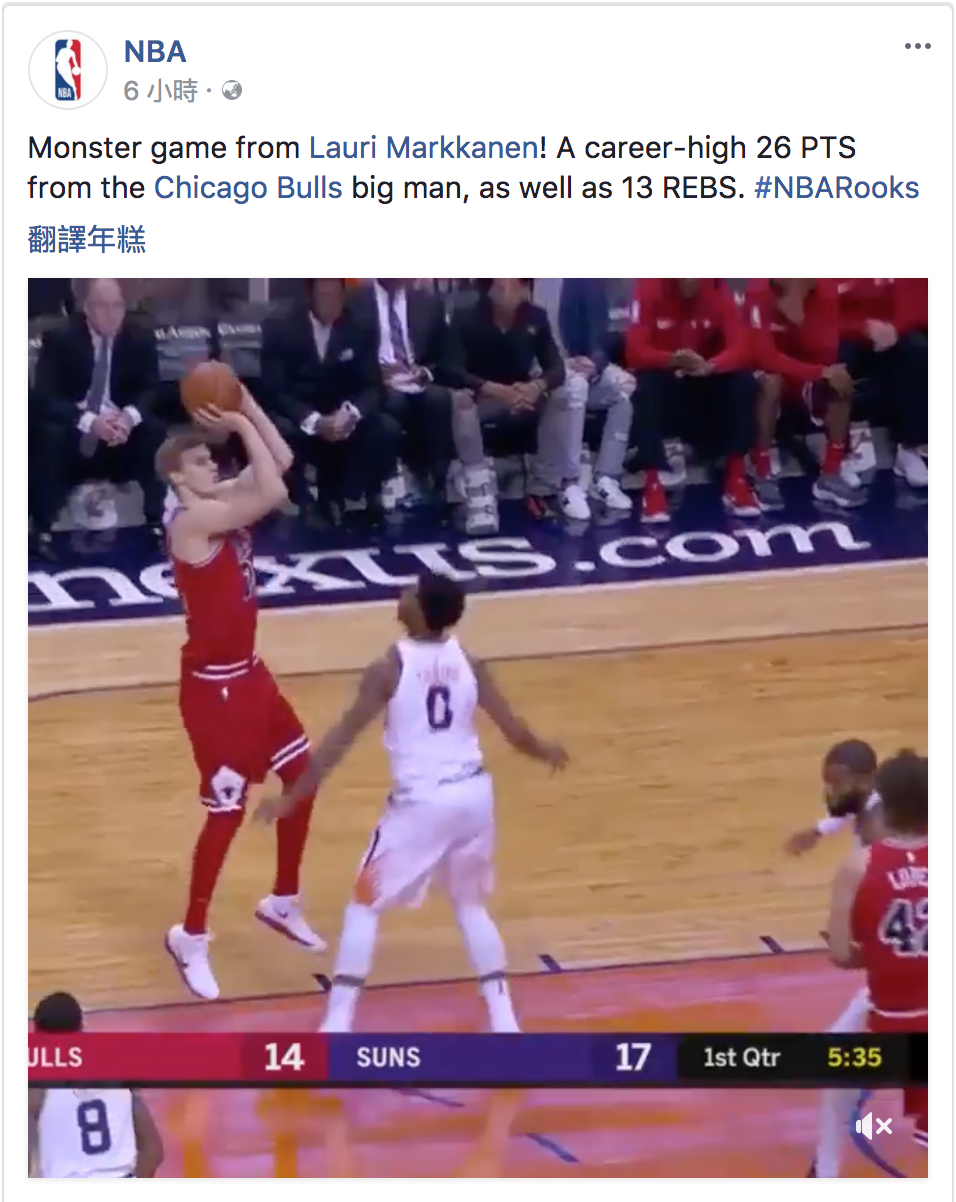Open the NBA page profile picture
Viewport: 956px width, 1202px height.
(67, 70)
